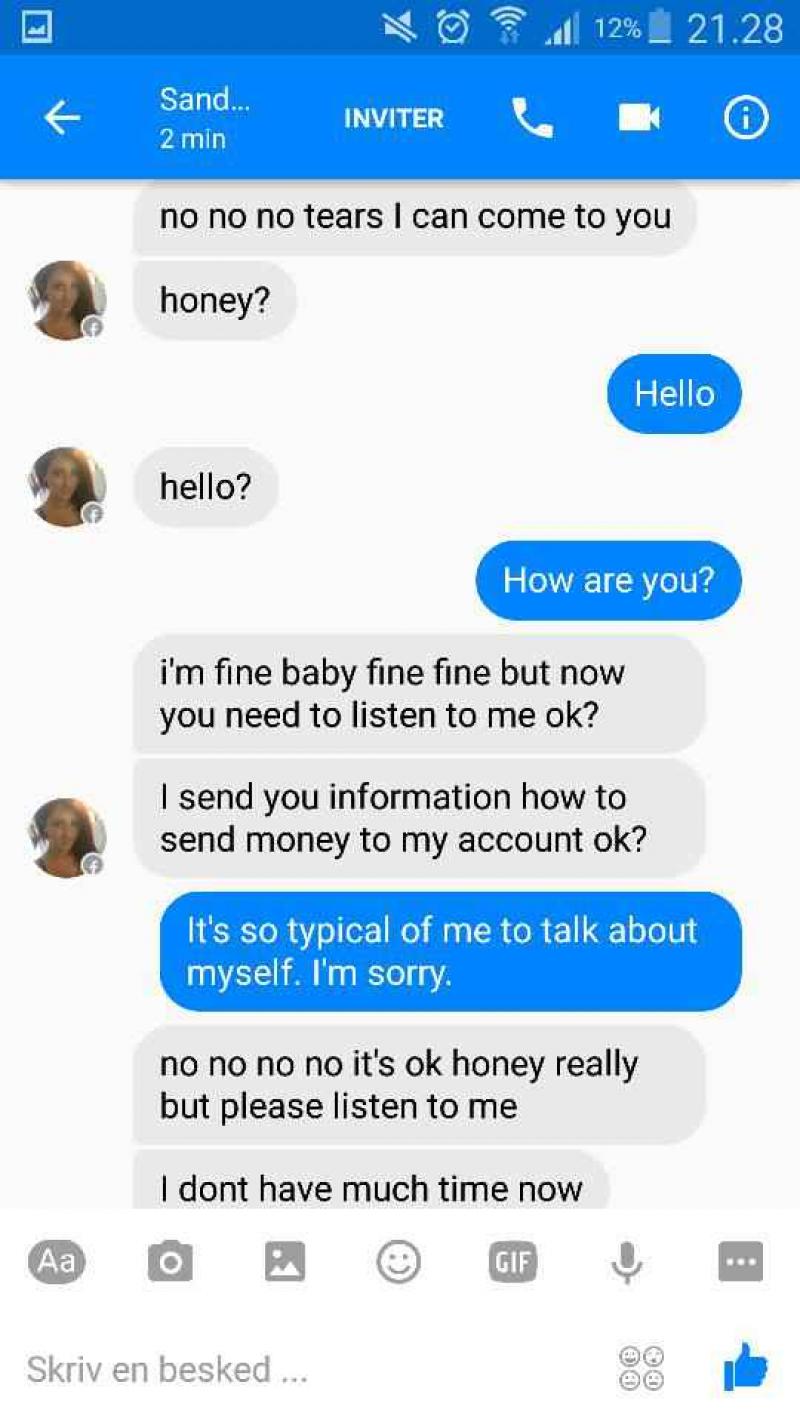Screen dimensions: 800x1422
Task: Open the emoji picker beside message field
Action: [x=642, y=1369]
